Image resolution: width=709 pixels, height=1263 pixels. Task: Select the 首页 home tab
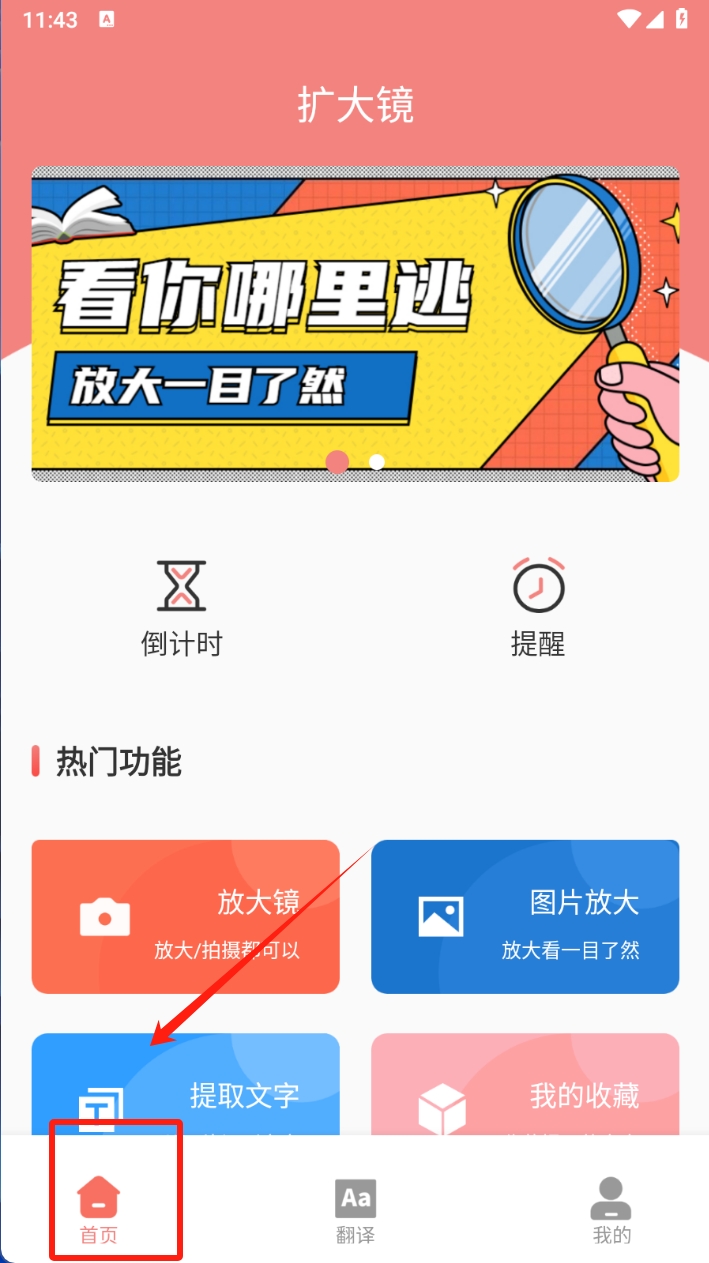tap(99, 1208)
